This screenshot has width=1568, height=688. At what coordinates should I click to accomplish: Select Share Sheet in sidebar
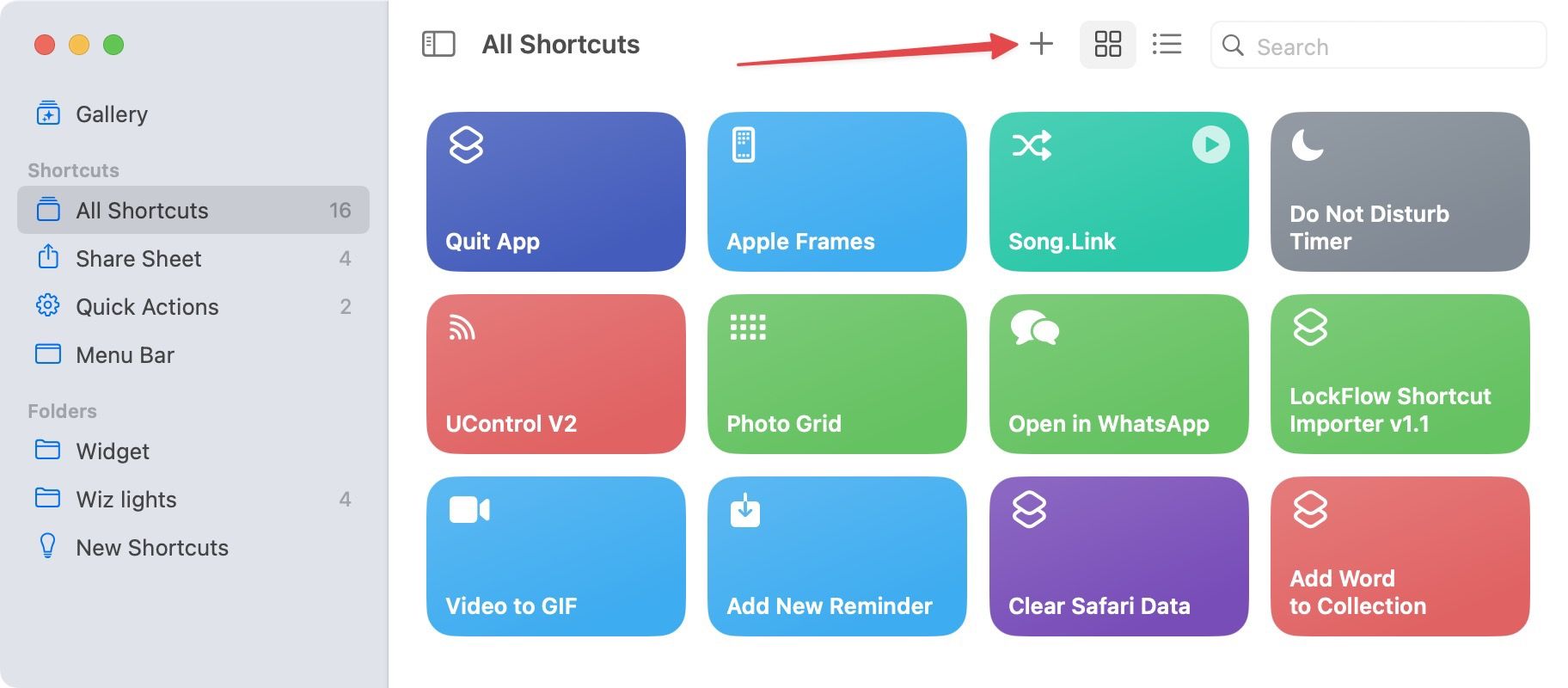click(138, 259)
